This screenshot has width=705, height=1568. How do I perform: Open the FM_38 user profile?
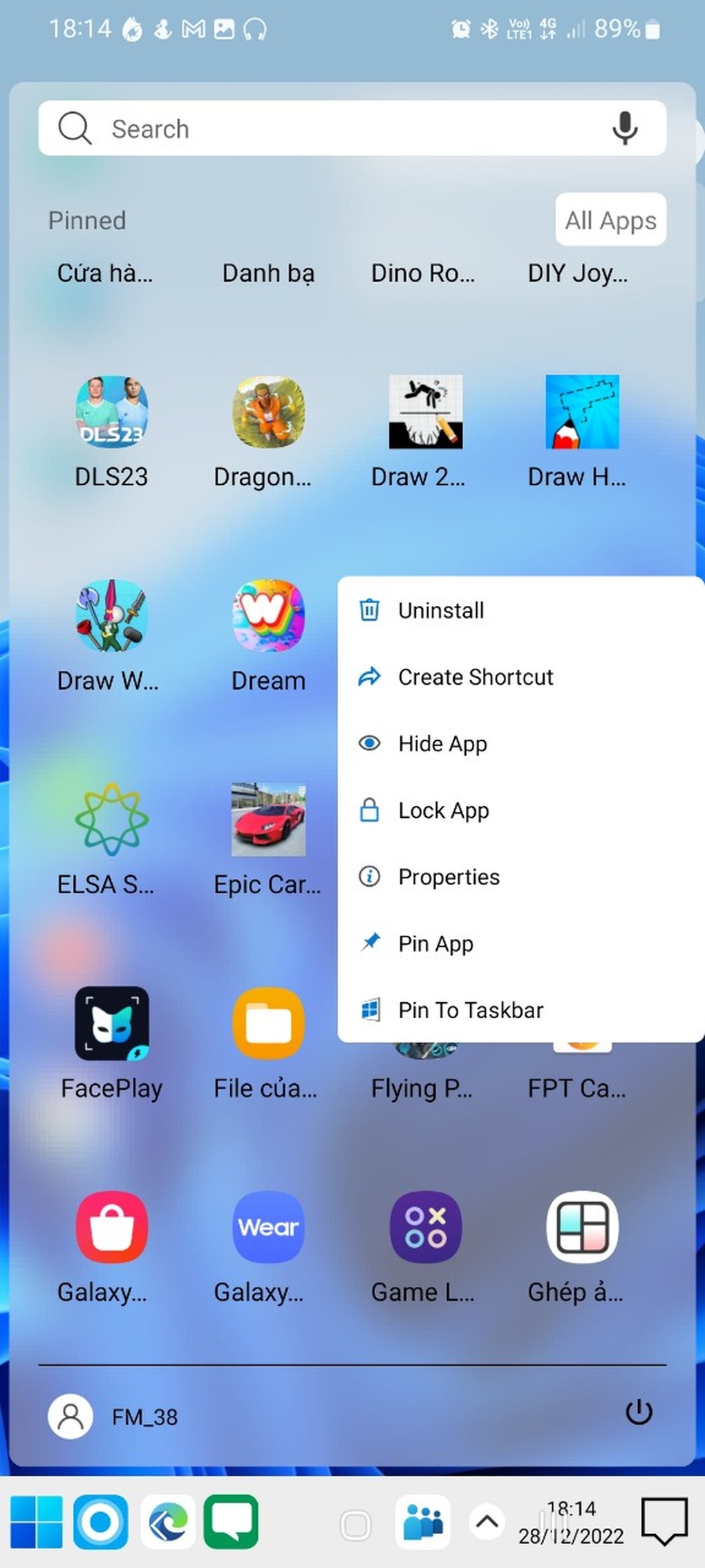click(x=113, y=1416)
